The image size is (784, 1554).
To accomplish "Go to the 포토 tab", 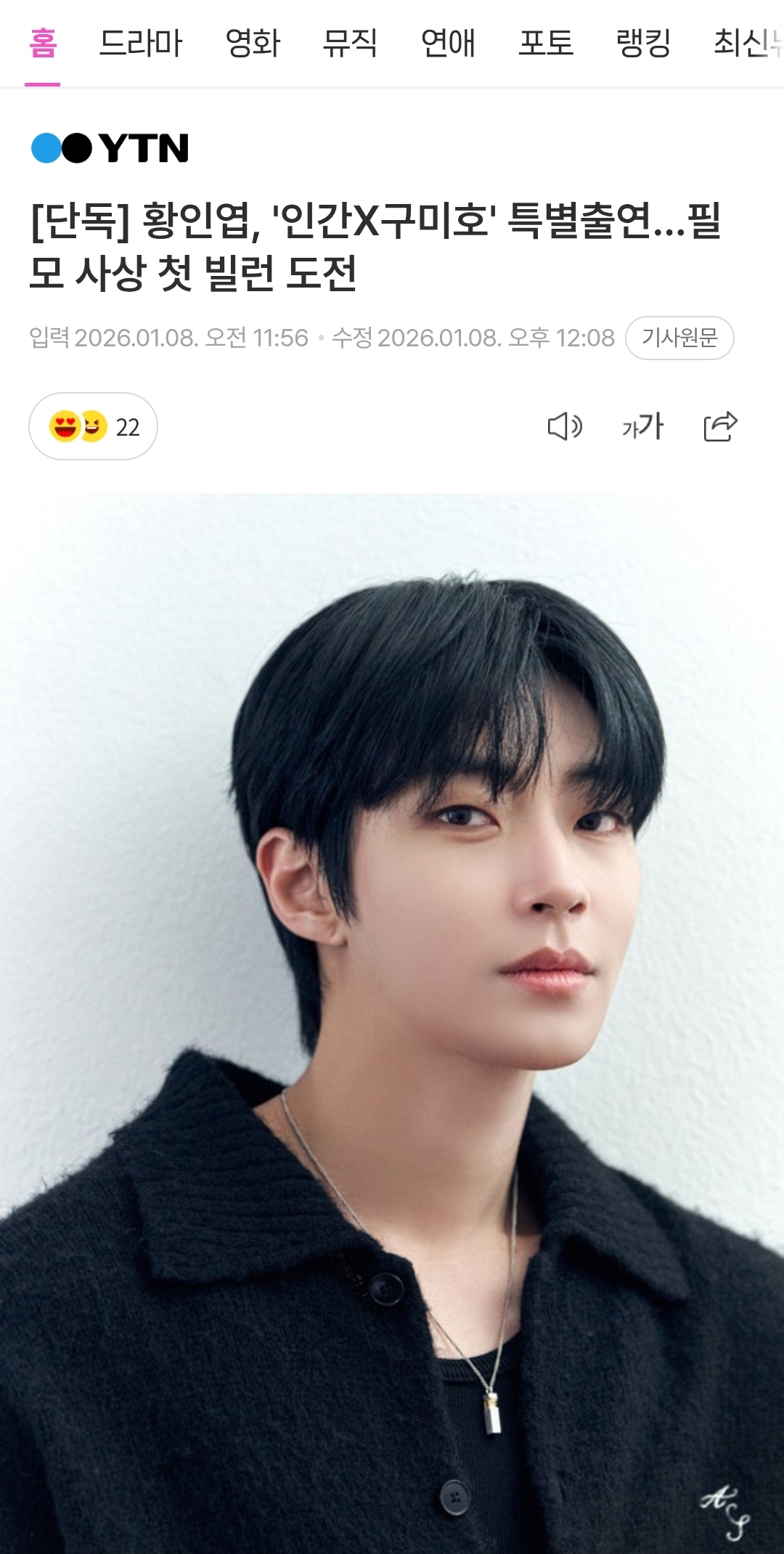I will (x=546, y=44).
